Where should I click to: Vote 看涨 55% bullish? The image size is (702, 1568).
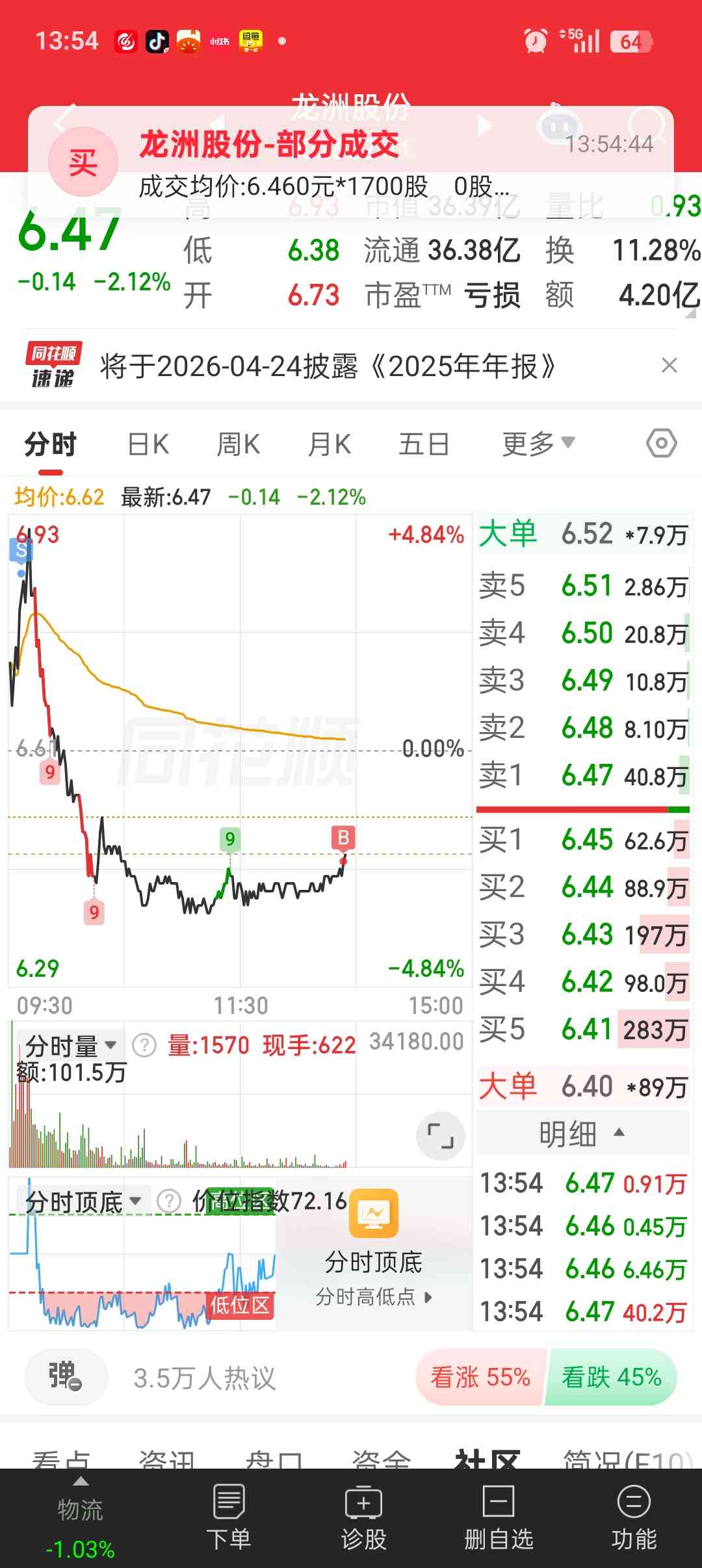(x=480, y=1377)
